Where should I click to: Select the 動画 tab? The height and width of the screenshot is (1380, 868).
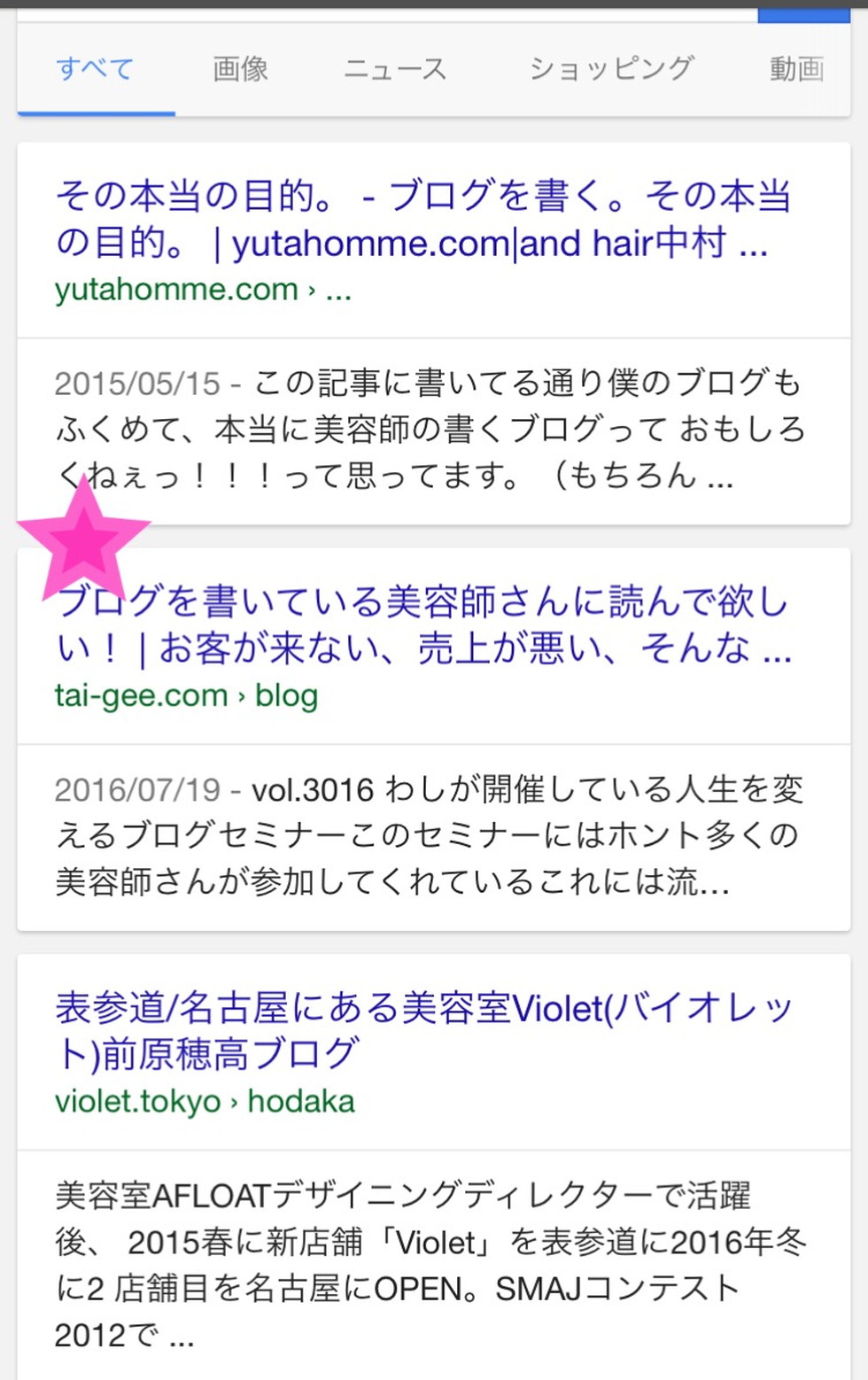point(796,69)
